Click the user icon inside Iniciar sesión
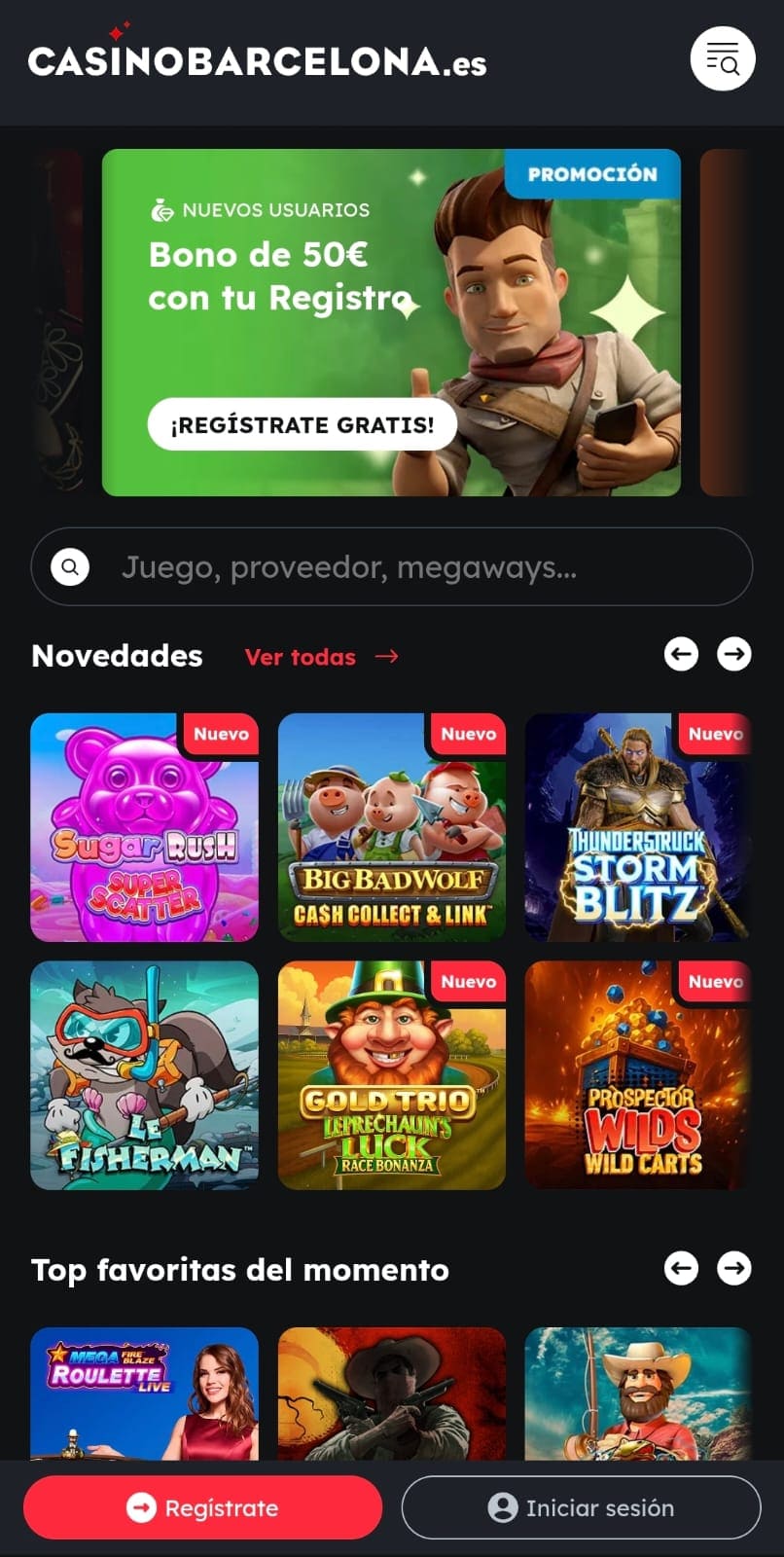784x1557 pixels. [502, 1507]
